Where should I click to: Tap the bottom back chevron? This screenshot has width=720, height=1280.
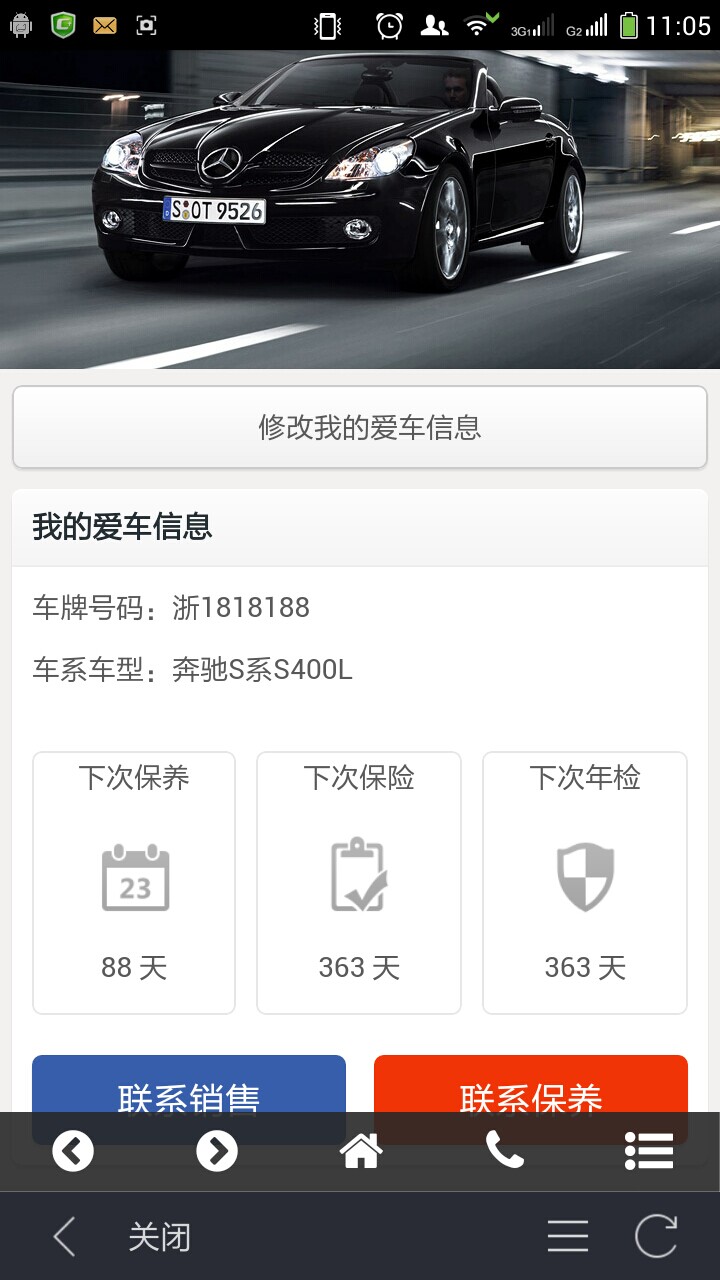(x=64, y=1237)
